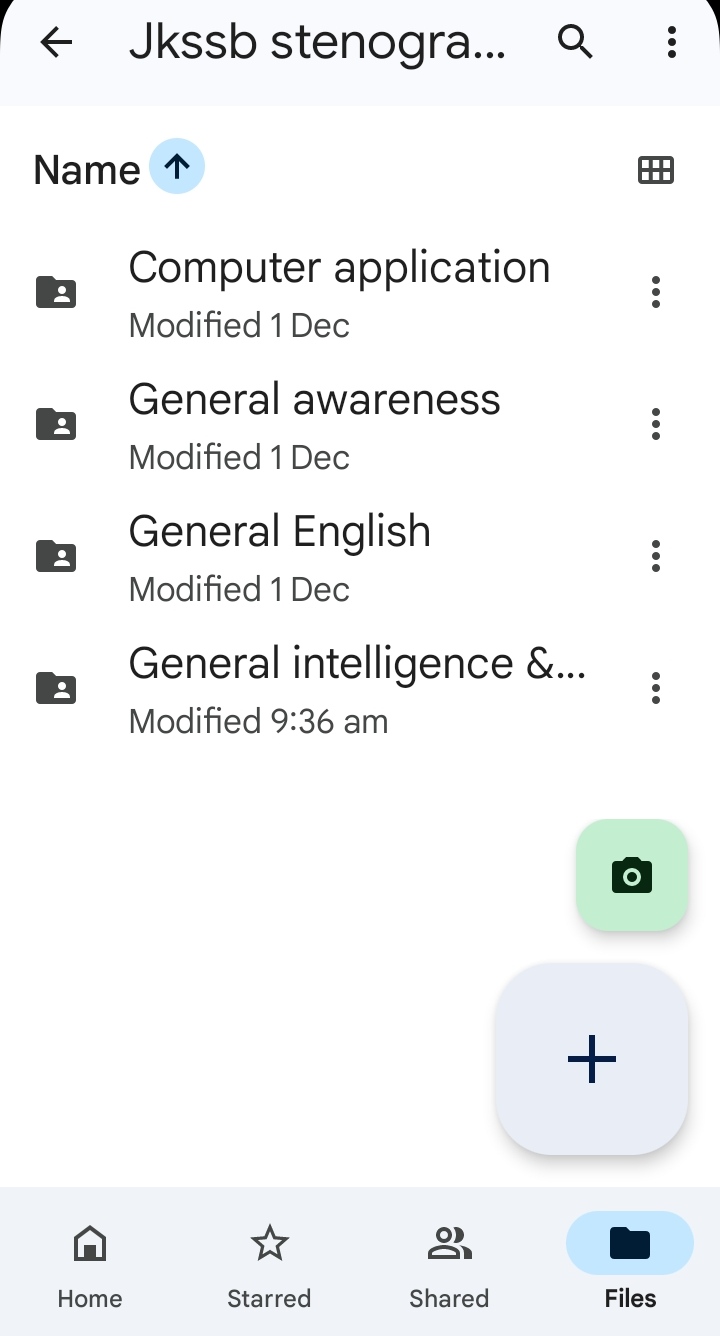Switch to grid view layout

coord(656,170)
